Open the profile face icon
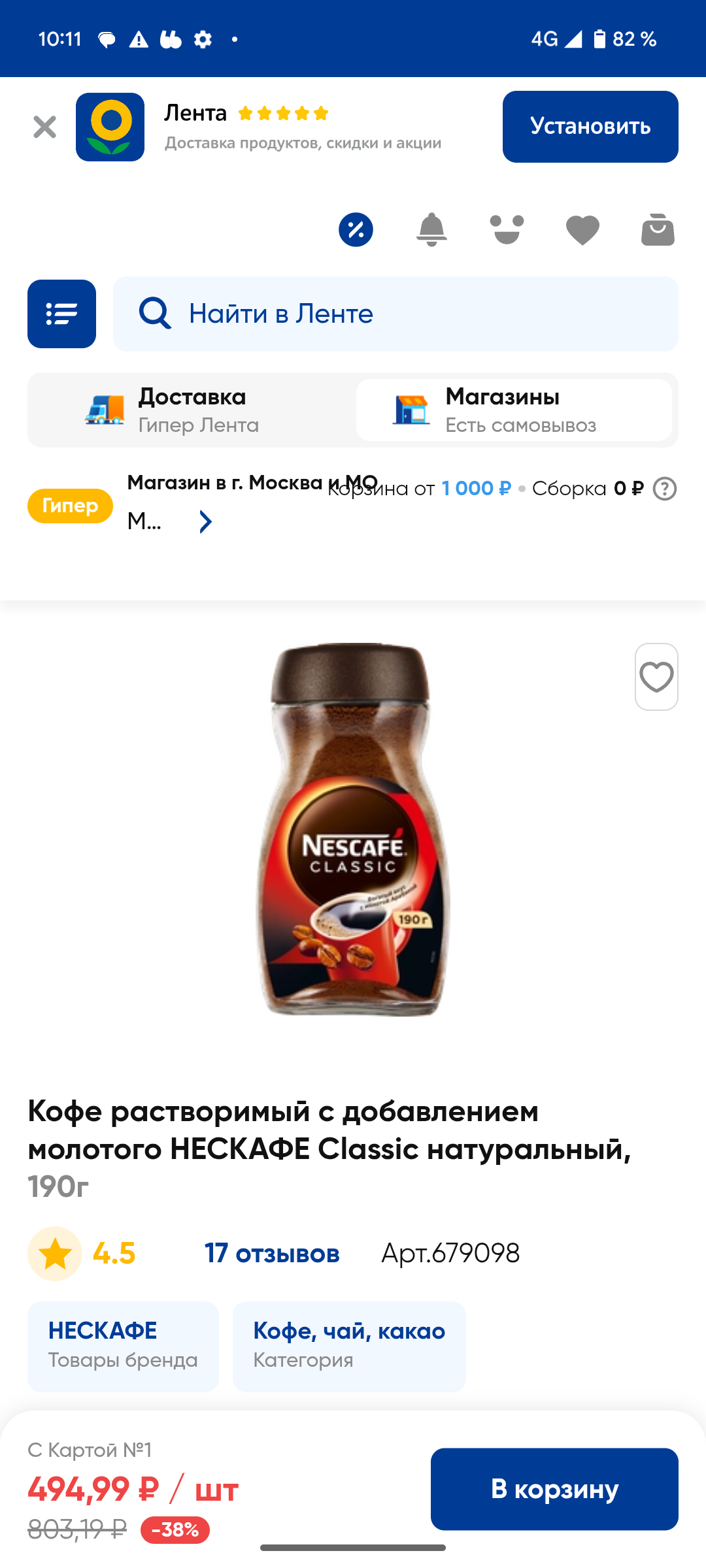 point(507,230)
